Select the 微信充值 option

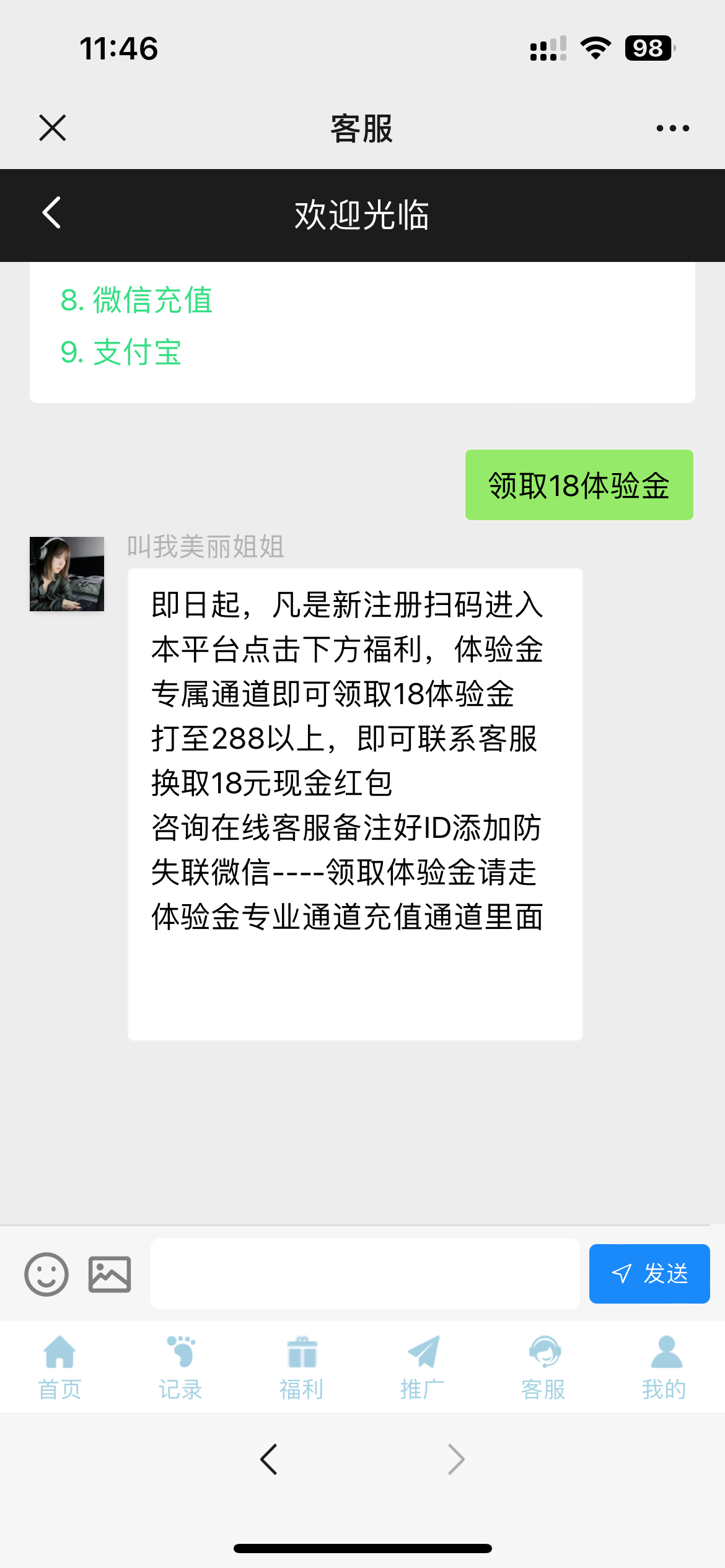137,300
